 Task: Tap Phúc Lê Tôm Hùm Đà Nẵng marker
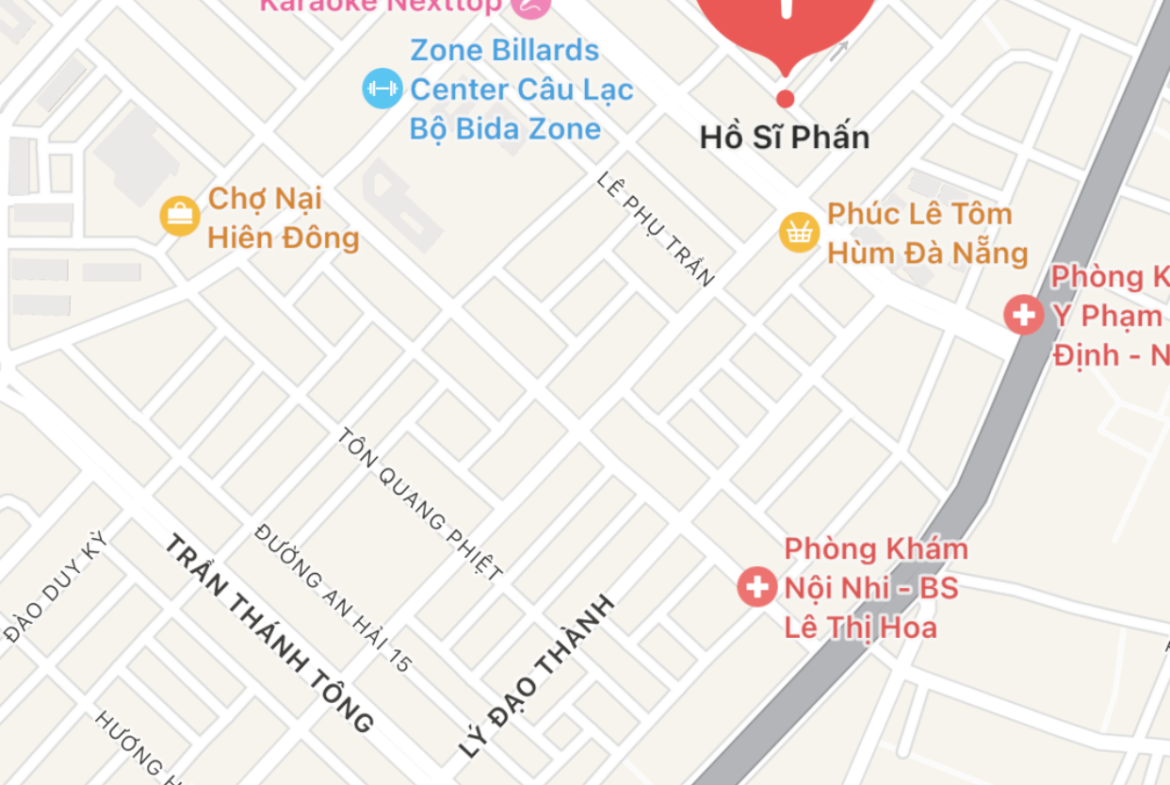tap(799, 233)
